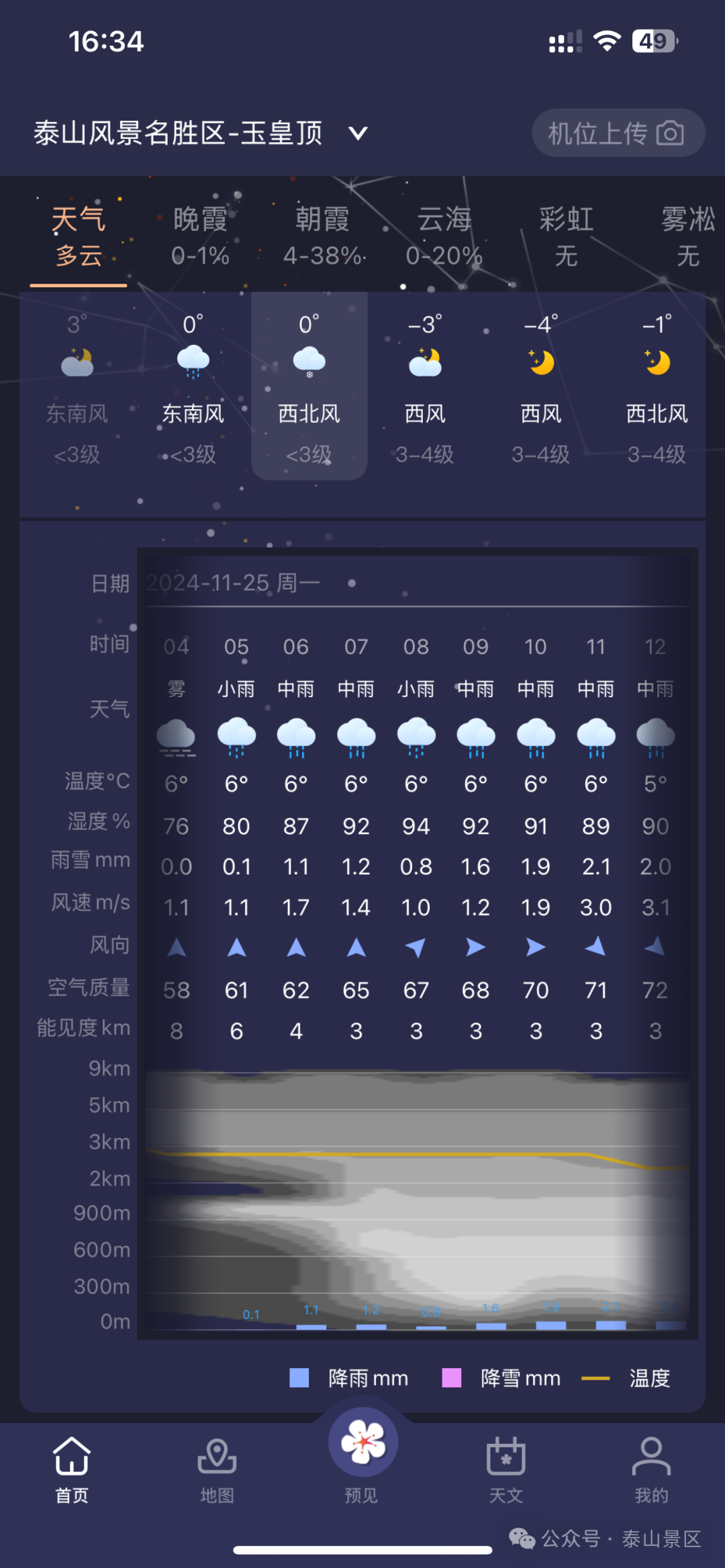Select the -3° 西风 forecast column
The width and height of the screenshot is (725, 1568).
click(425, 388)
